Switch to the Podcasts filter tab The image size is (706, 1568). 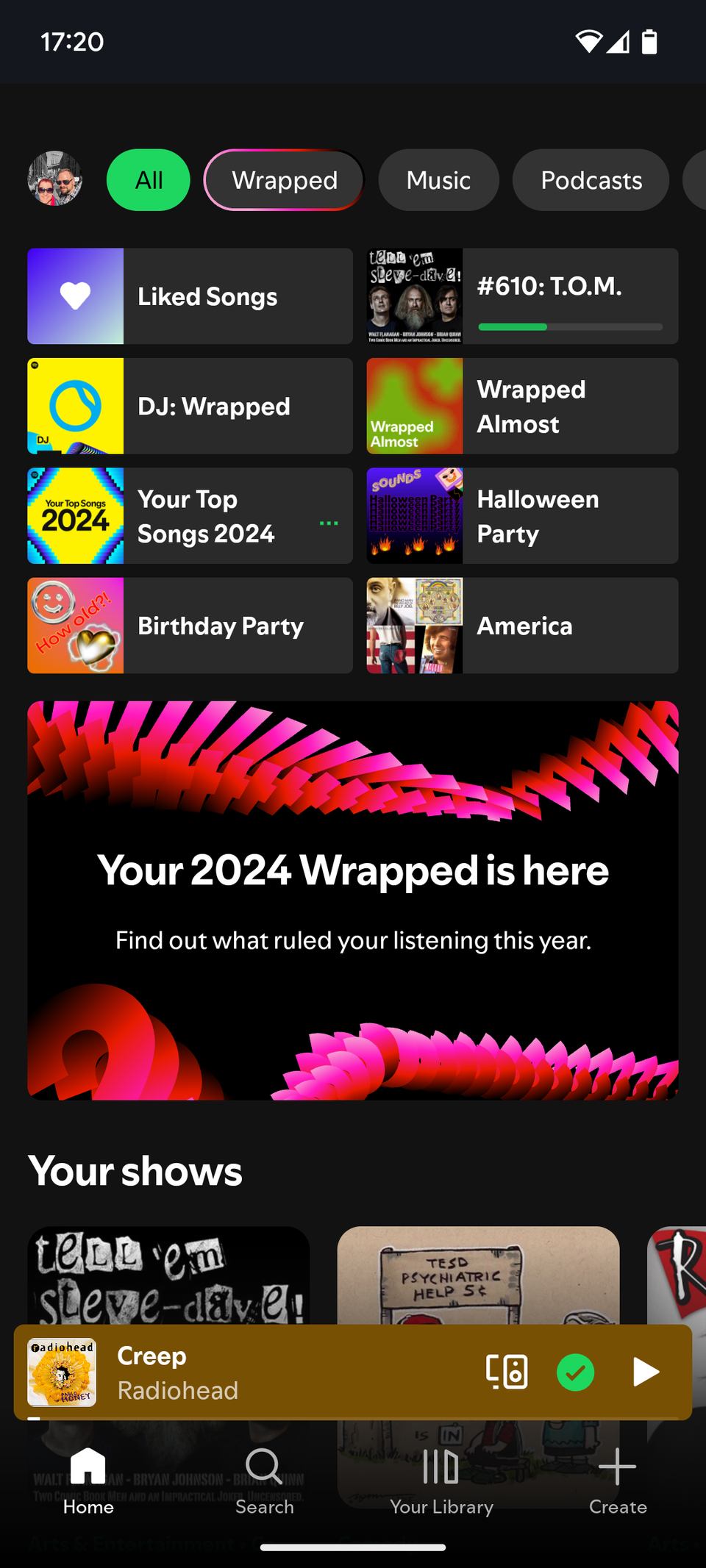(x=591, y=179)
